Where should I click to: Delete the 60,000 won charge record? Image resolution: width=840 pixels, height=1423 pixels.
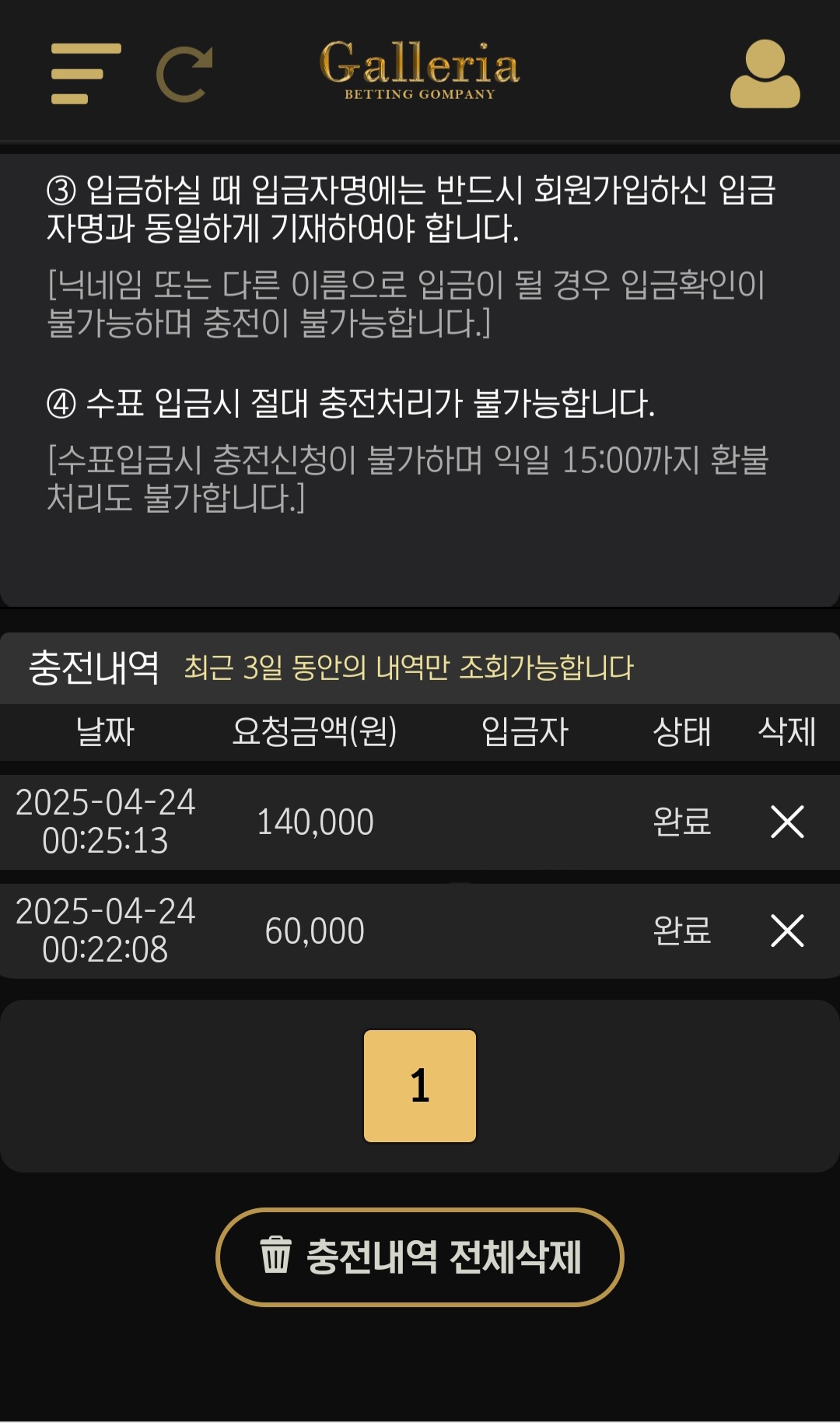tap(786, 931)
